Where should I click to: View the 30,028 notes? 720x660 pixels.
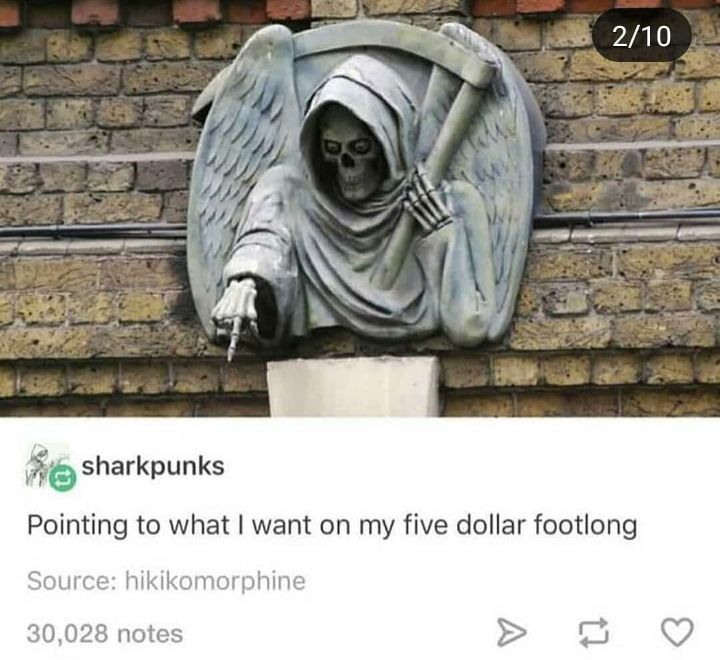pyautogui.click(x=105, y=633)
